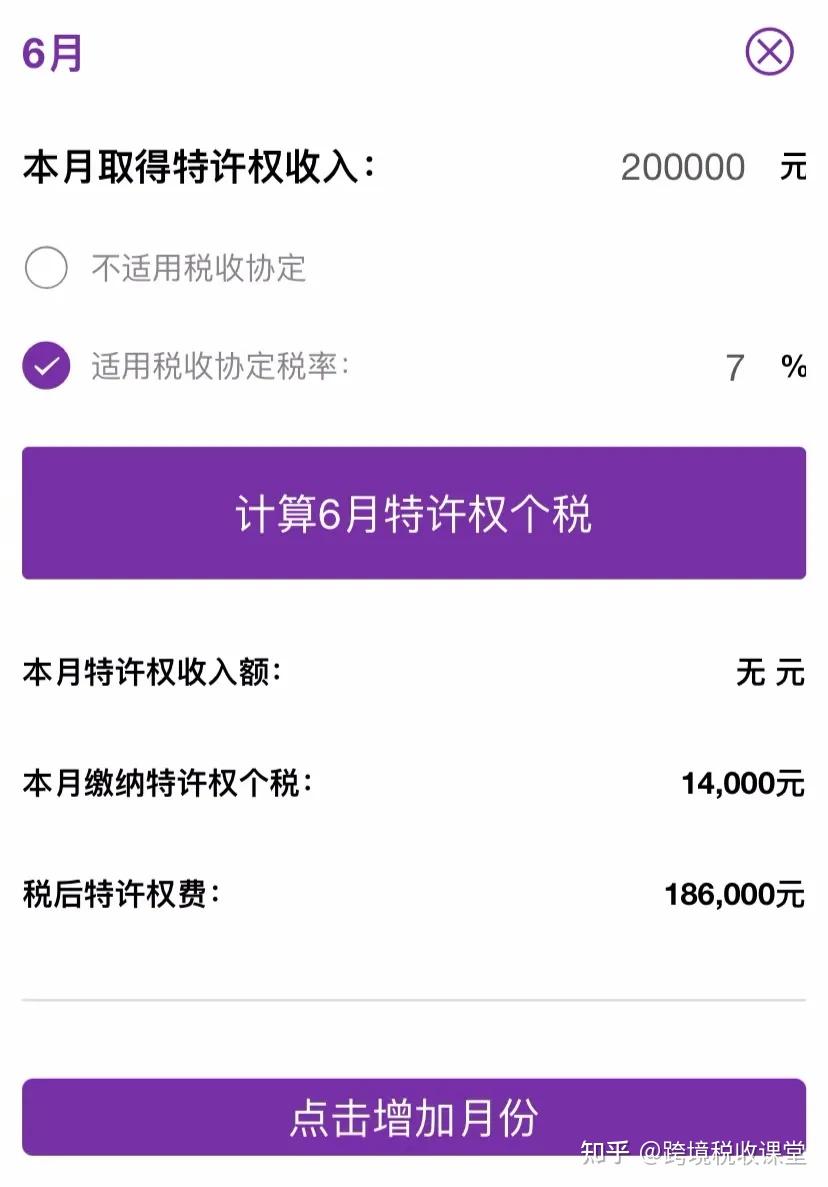
Task: Edit the 本月取得特许权收入 amount field
Action: coord(683,167)
